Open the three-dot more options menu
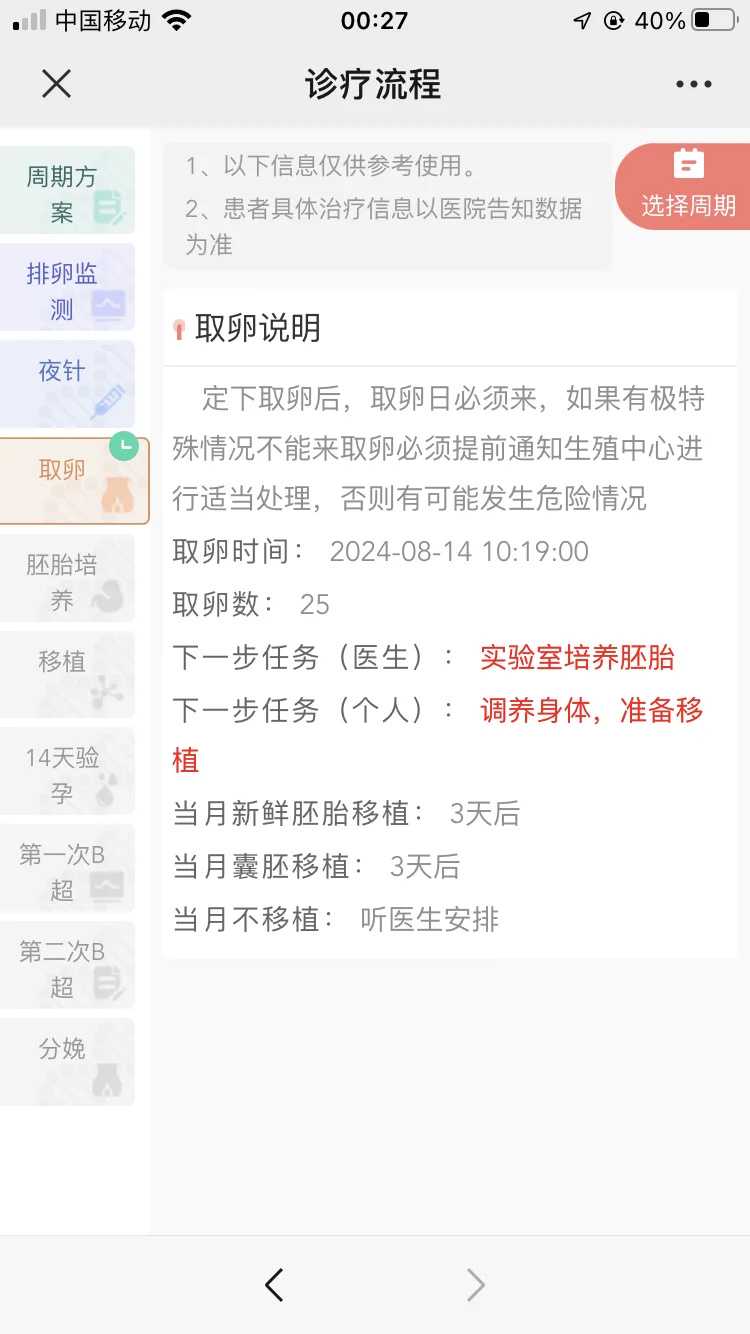This screenshot has width=750, height=1334. pos(694,84)
